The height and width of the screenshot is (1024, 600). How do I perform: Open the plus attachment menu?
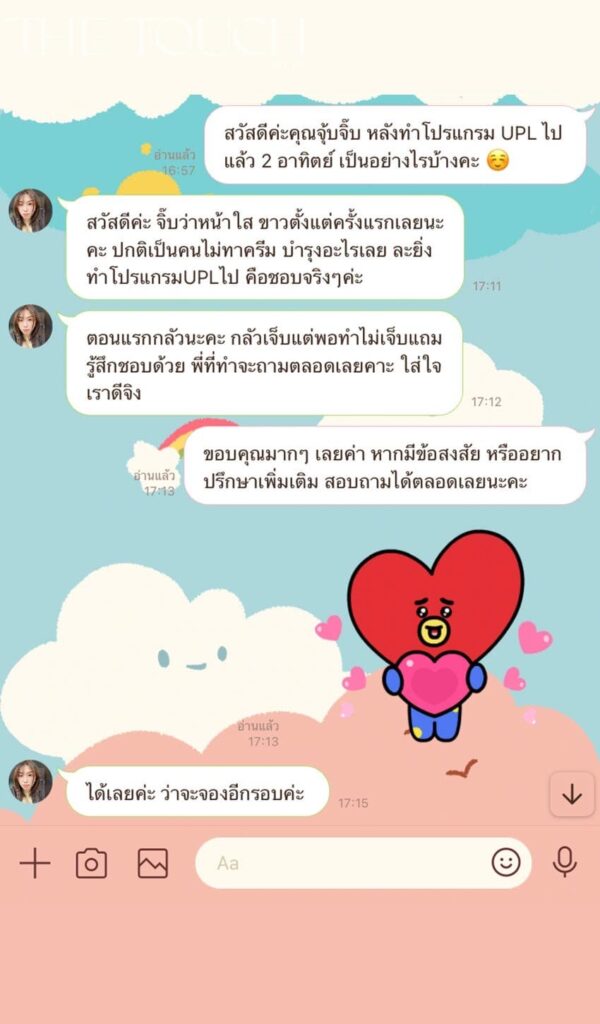35,863
